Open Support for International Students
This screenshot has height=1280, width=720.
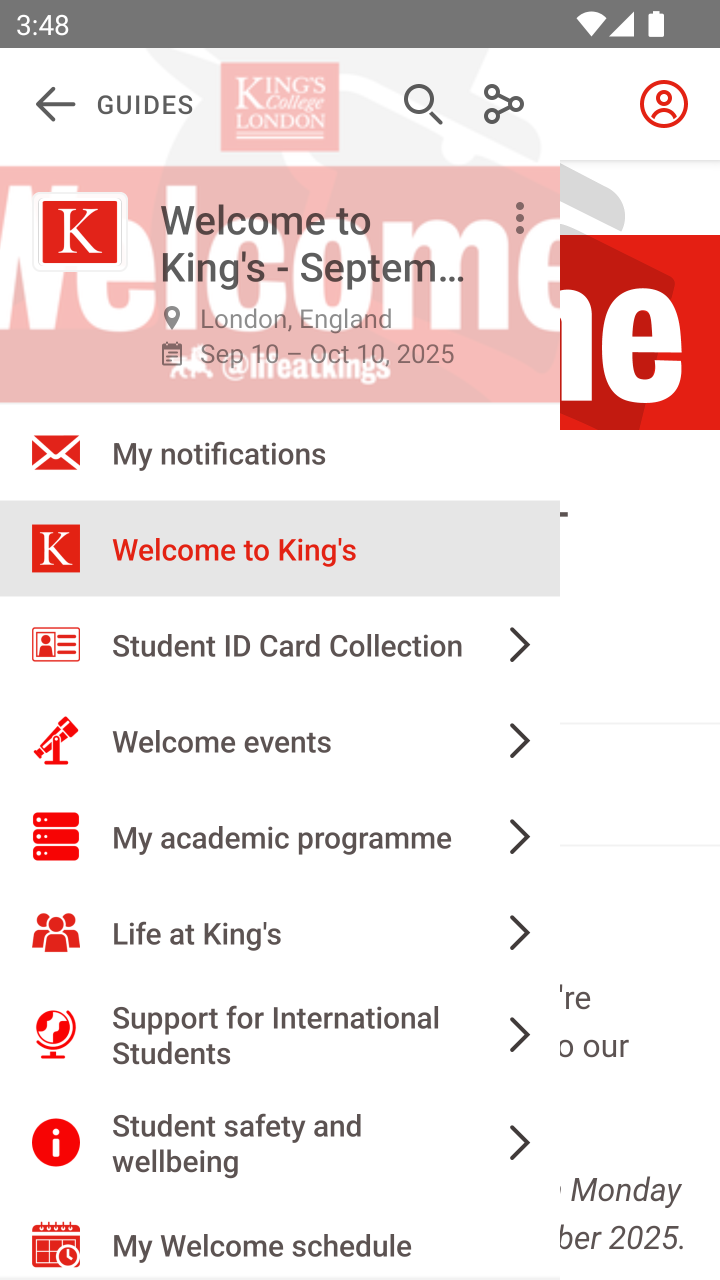pyautogui.click(x=276, y=1035)
